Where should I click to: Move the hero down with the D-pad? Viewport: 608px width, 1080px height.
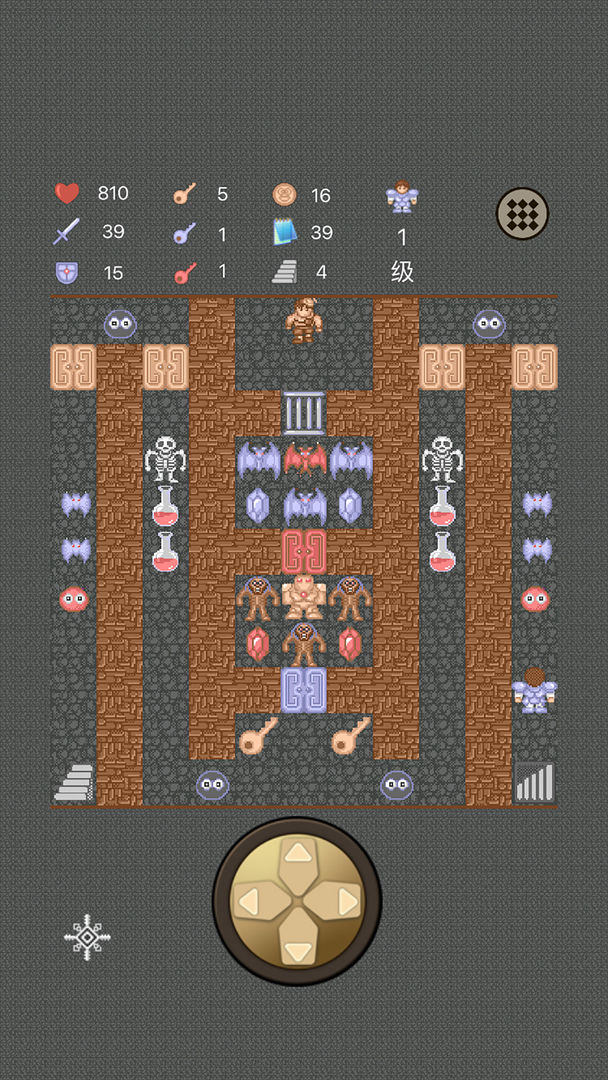297,947
